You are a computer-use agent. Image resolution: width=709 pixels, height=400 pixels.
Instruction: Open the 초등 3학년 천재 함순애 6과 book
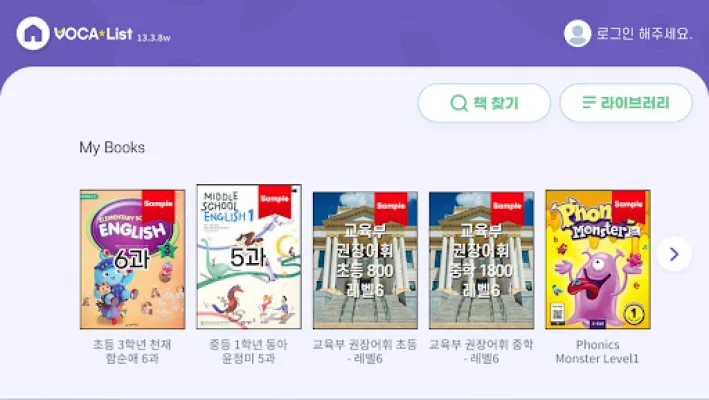tap(133, 259)
